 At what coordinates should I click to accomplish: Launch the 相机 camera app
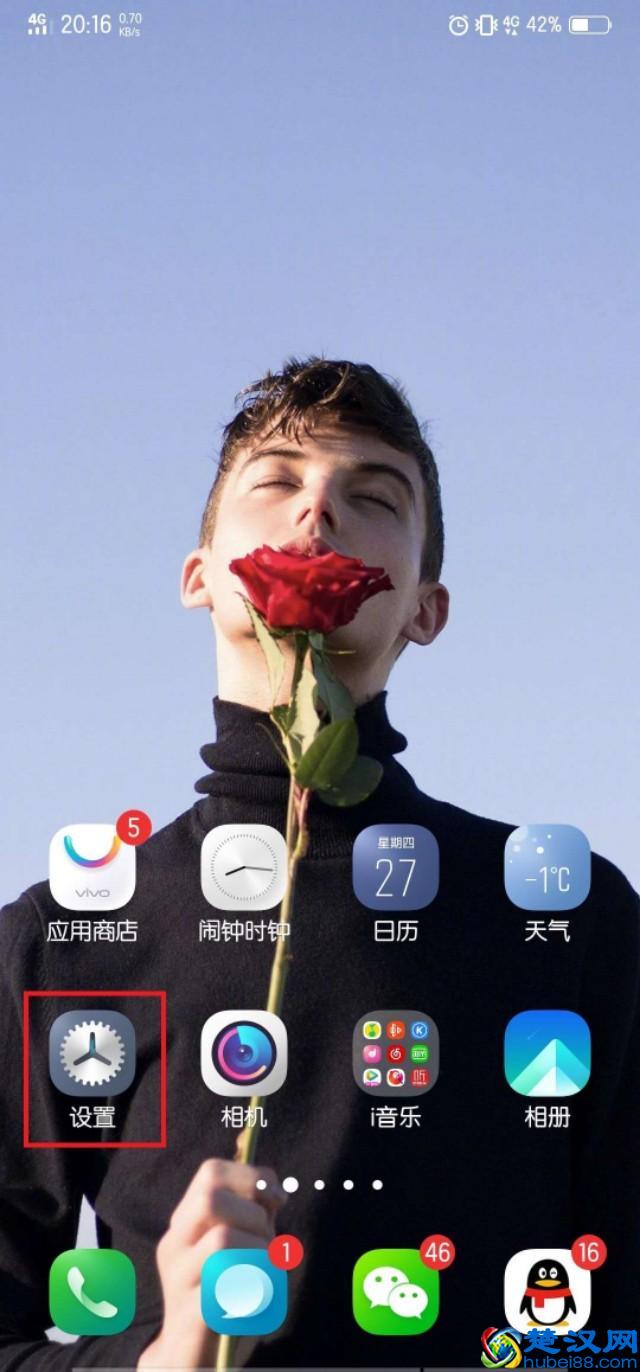coord(244,1053)
